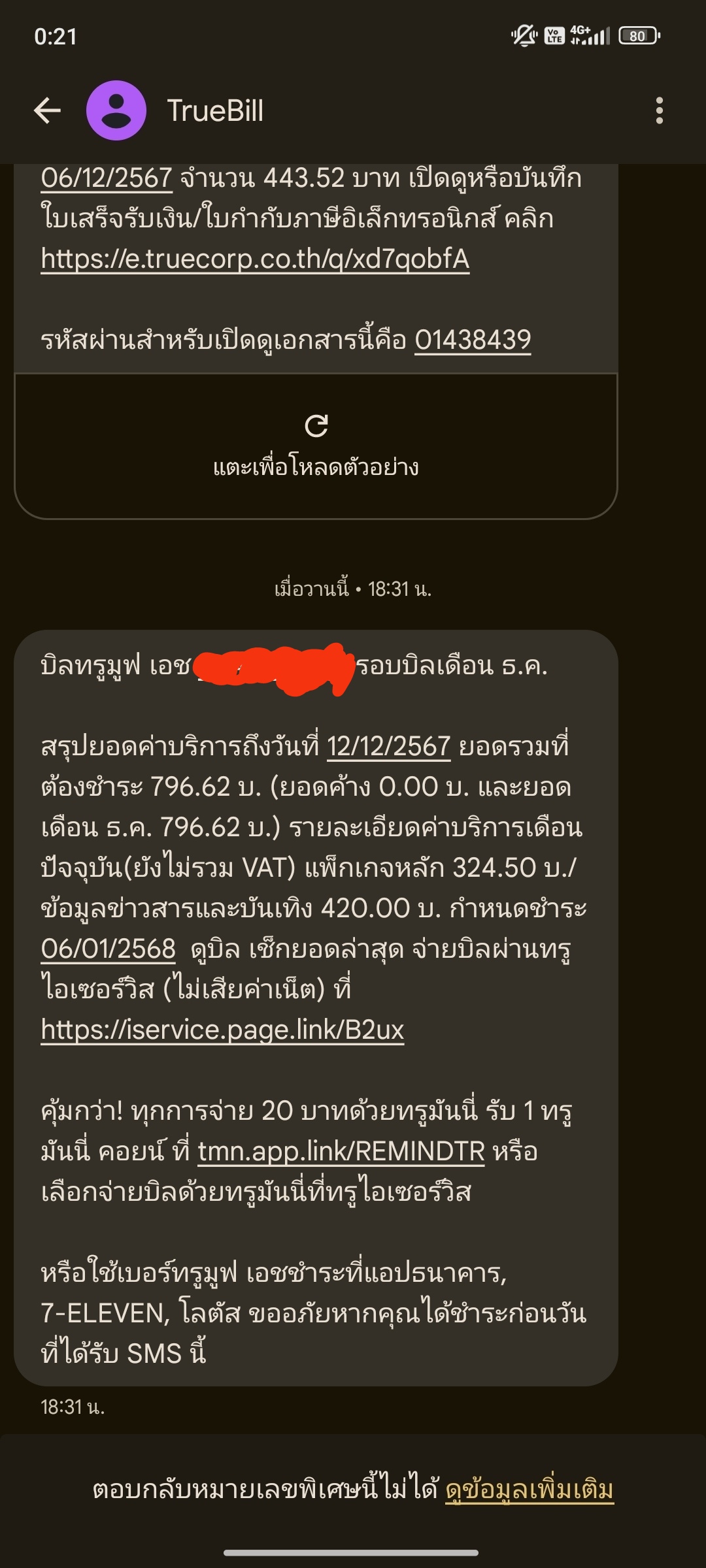Tap the password number 01438439
This screenshot has height=1568, width=706.
coord(473,340)
